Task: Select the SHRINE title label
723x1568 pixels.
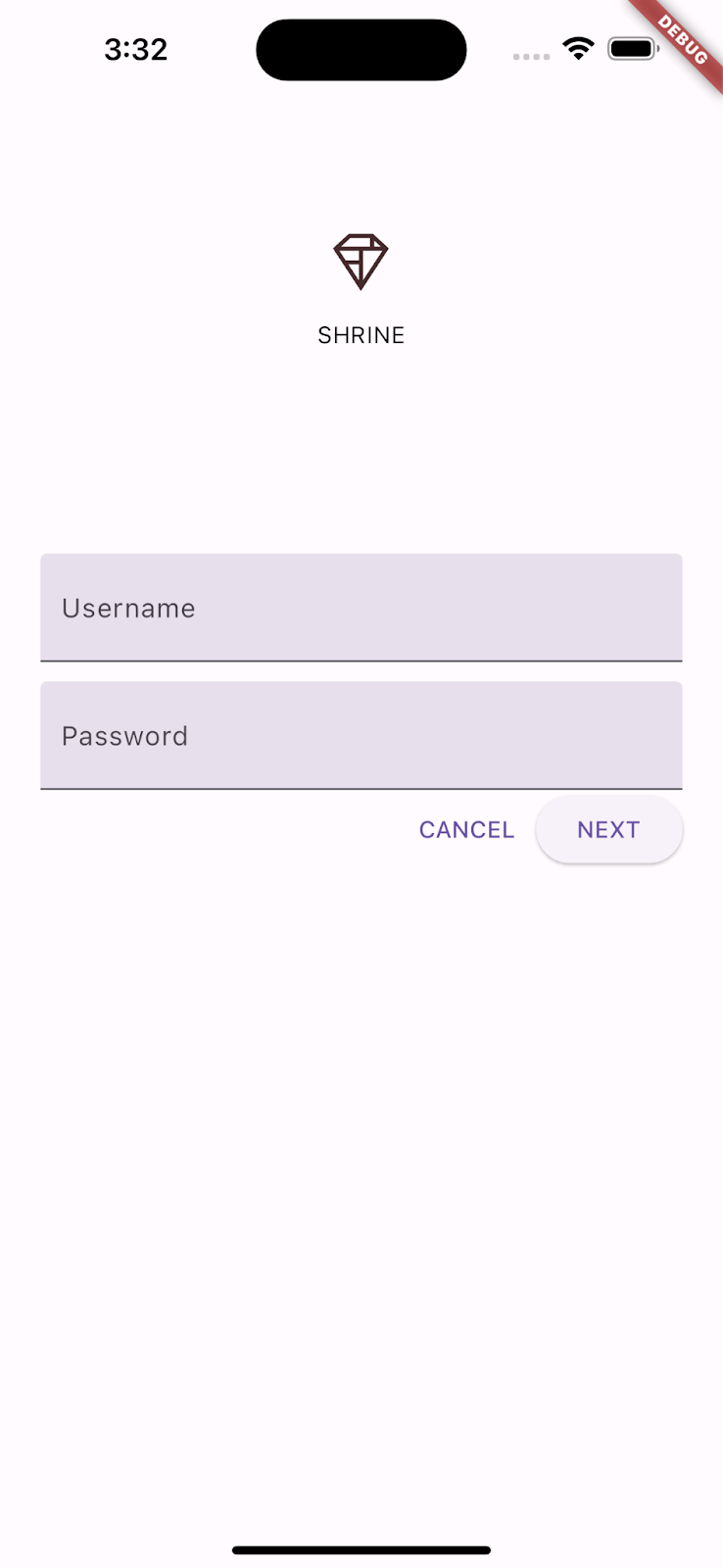Action: click(x=361, y=334)
